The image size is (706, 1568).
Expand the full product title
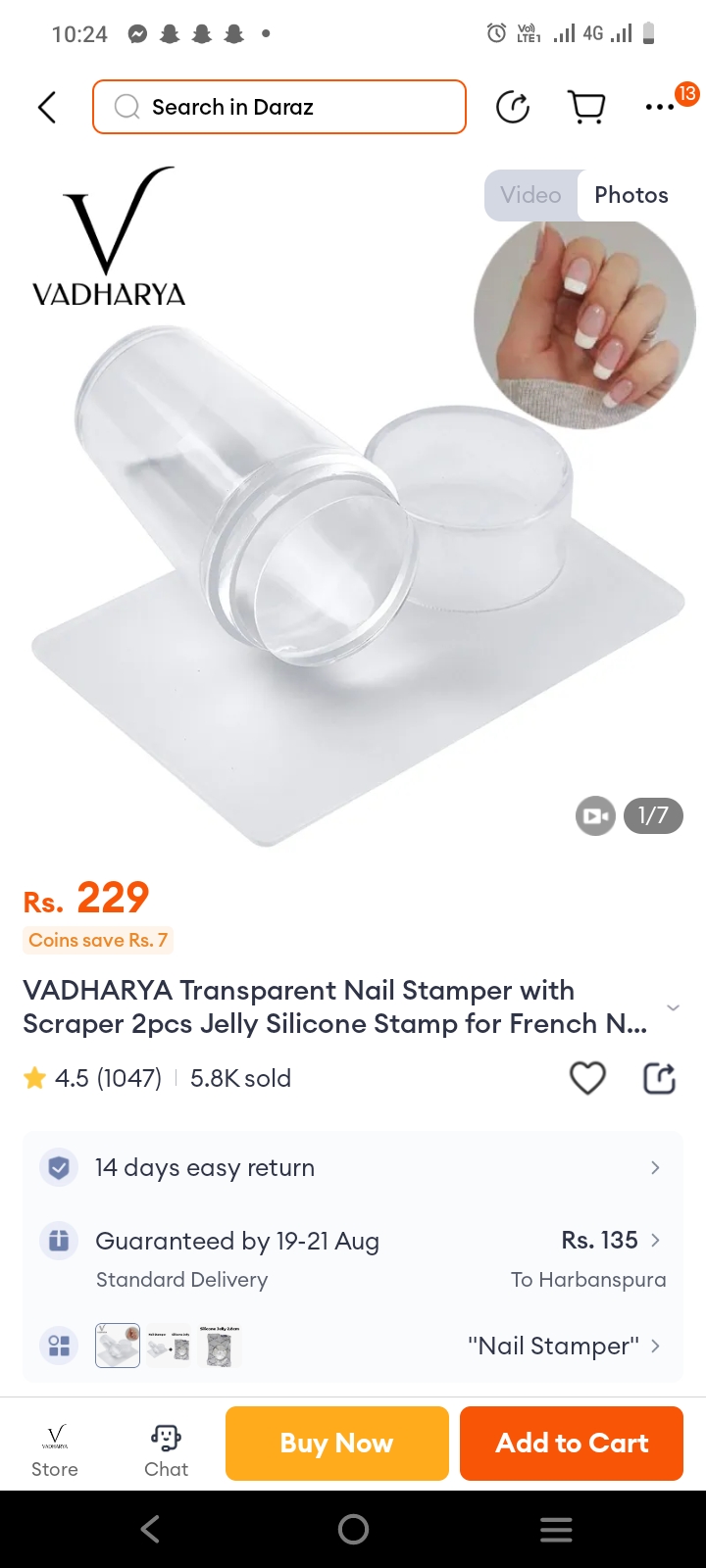click(673, 1007)
